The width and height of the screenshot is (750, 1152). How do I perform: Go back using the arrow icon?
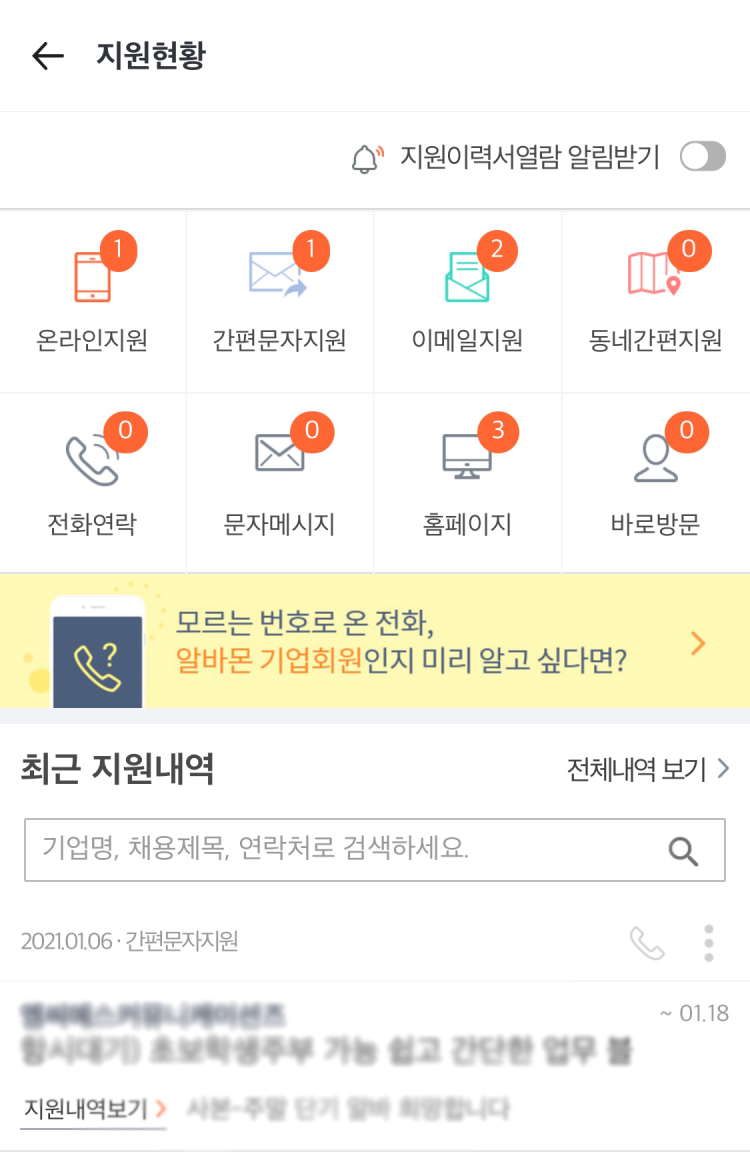48,56
